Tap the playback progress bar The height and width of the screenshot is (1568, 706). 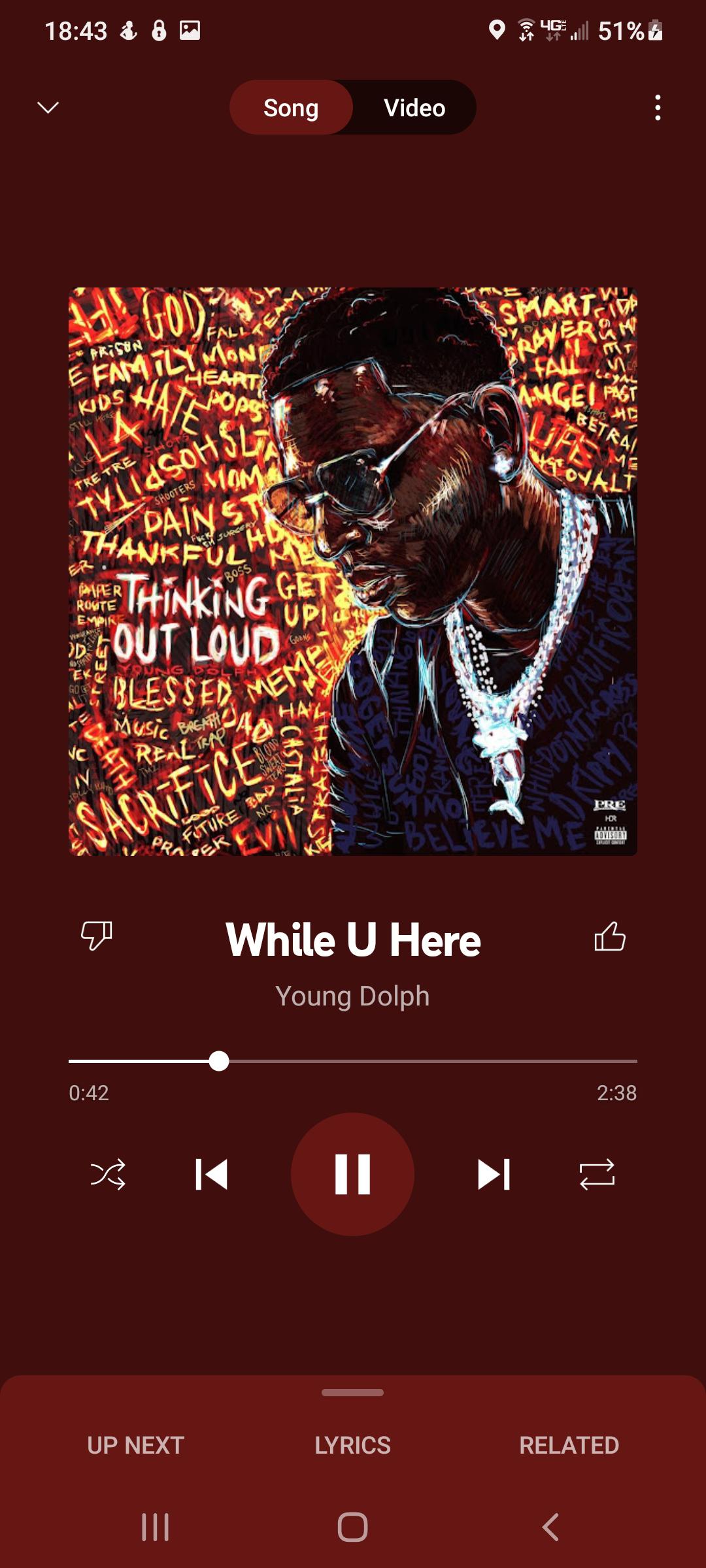353,1062
